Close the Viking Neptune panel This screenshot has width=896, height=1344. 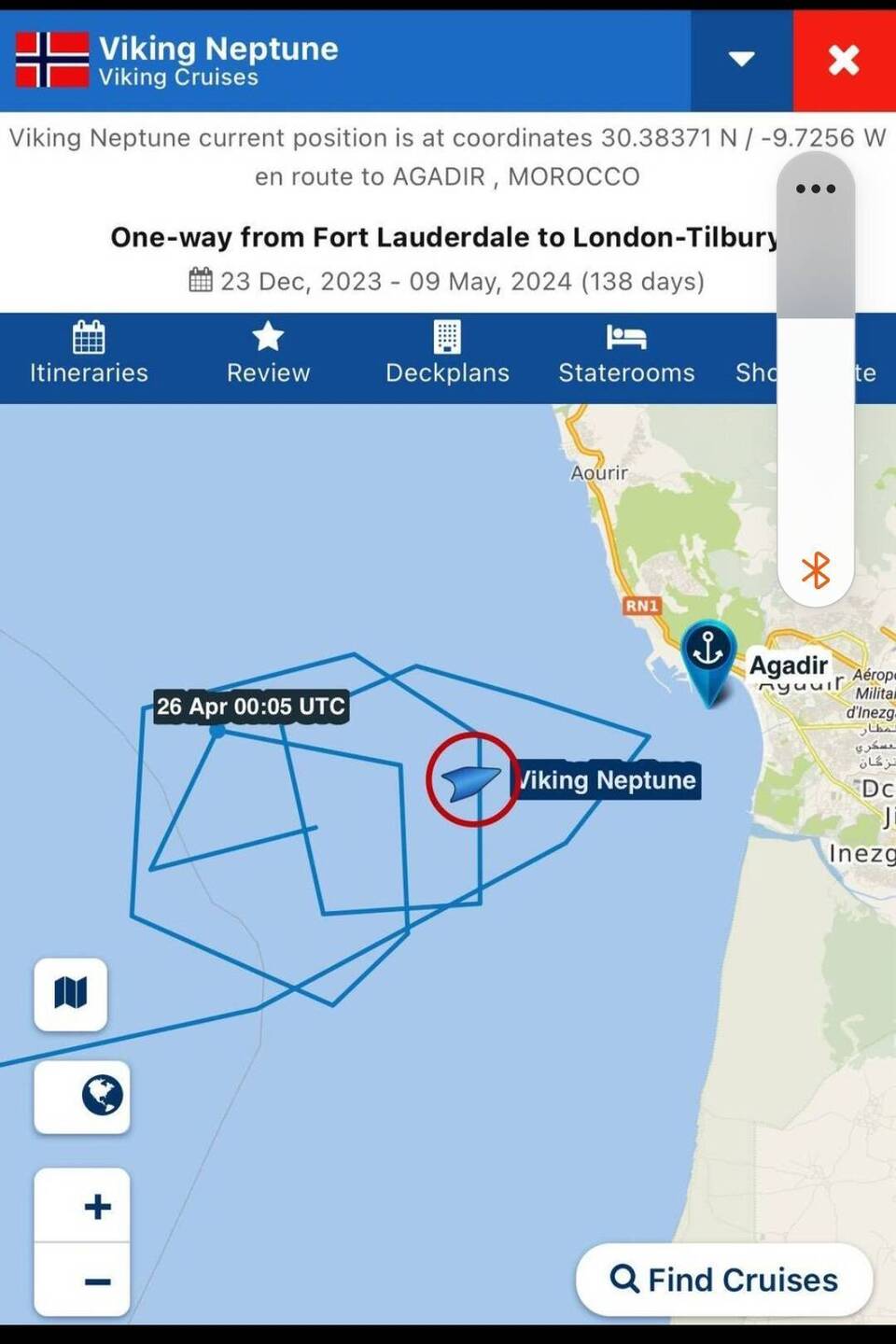[x=844, y=61]
